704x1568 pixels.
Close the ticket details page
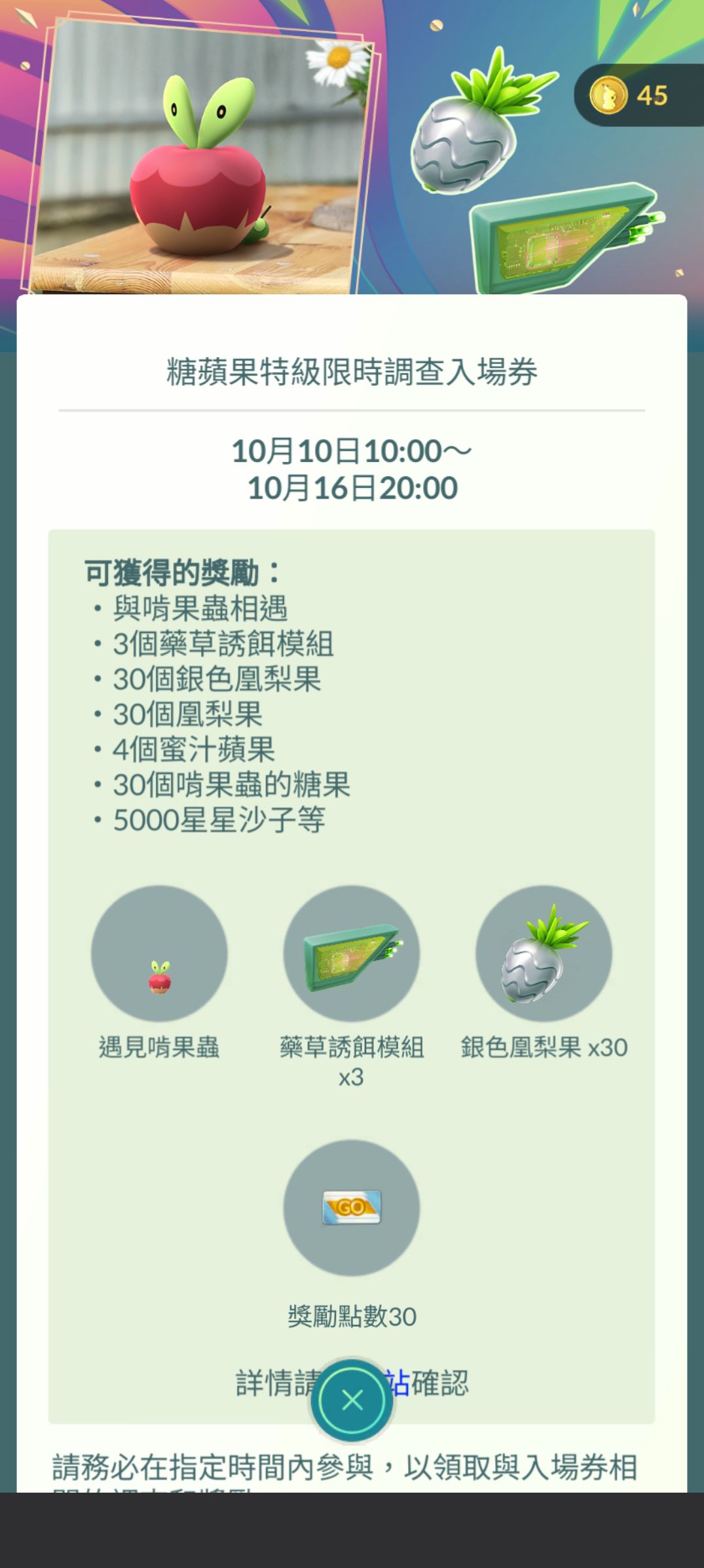pyautogui.click(x=352, y=1400)
